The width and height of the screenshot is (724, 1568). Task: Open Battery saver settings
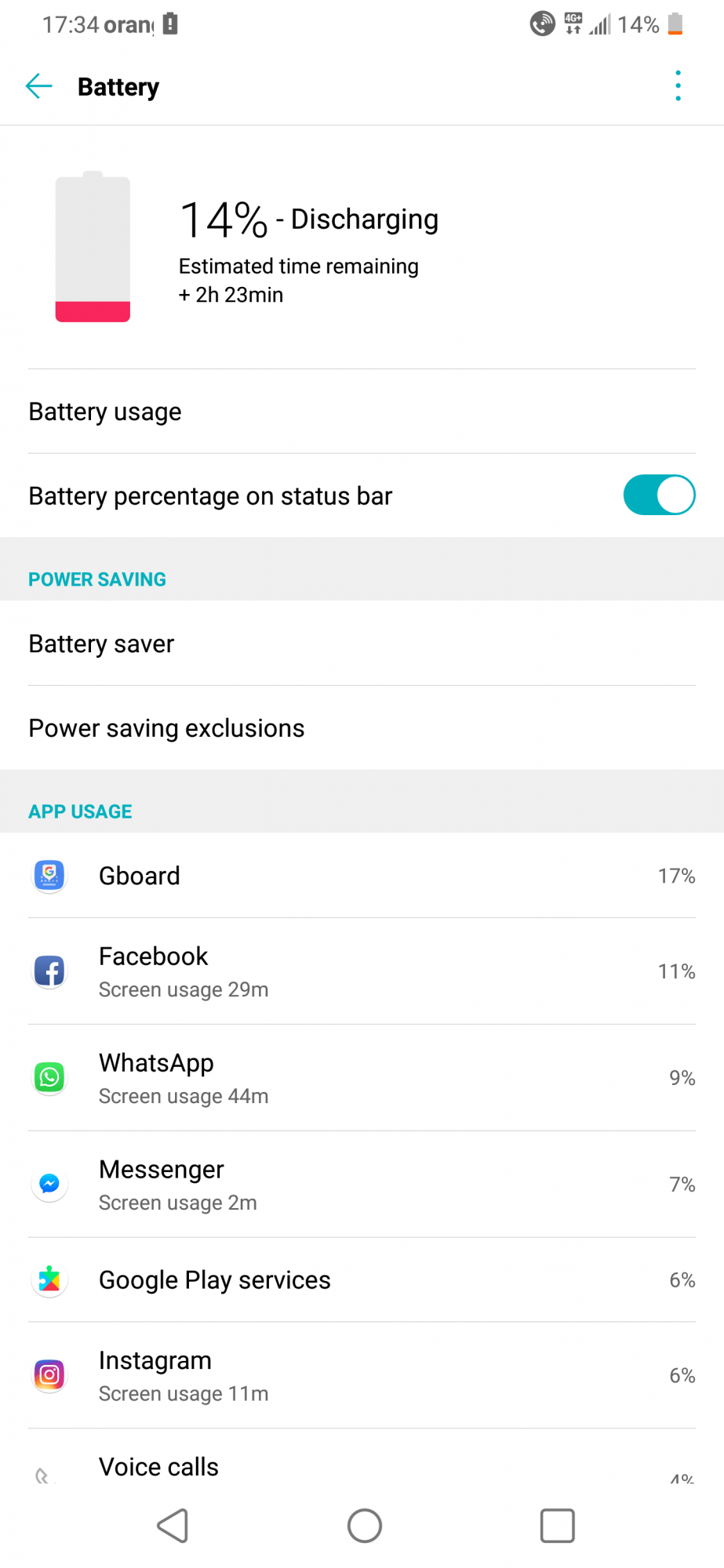(x=361, y=644)
